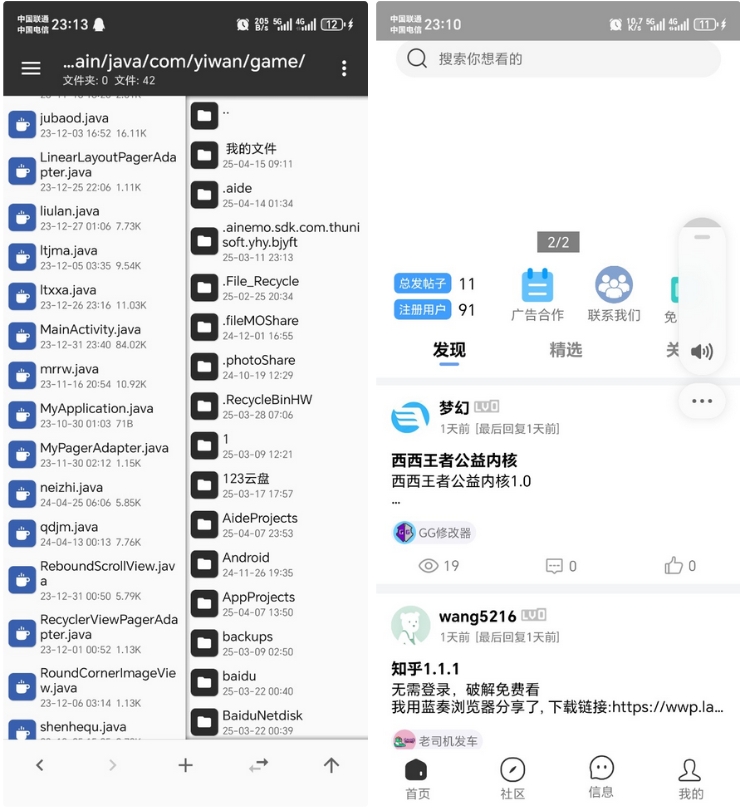Open 广告合作 shortcut

537,295
